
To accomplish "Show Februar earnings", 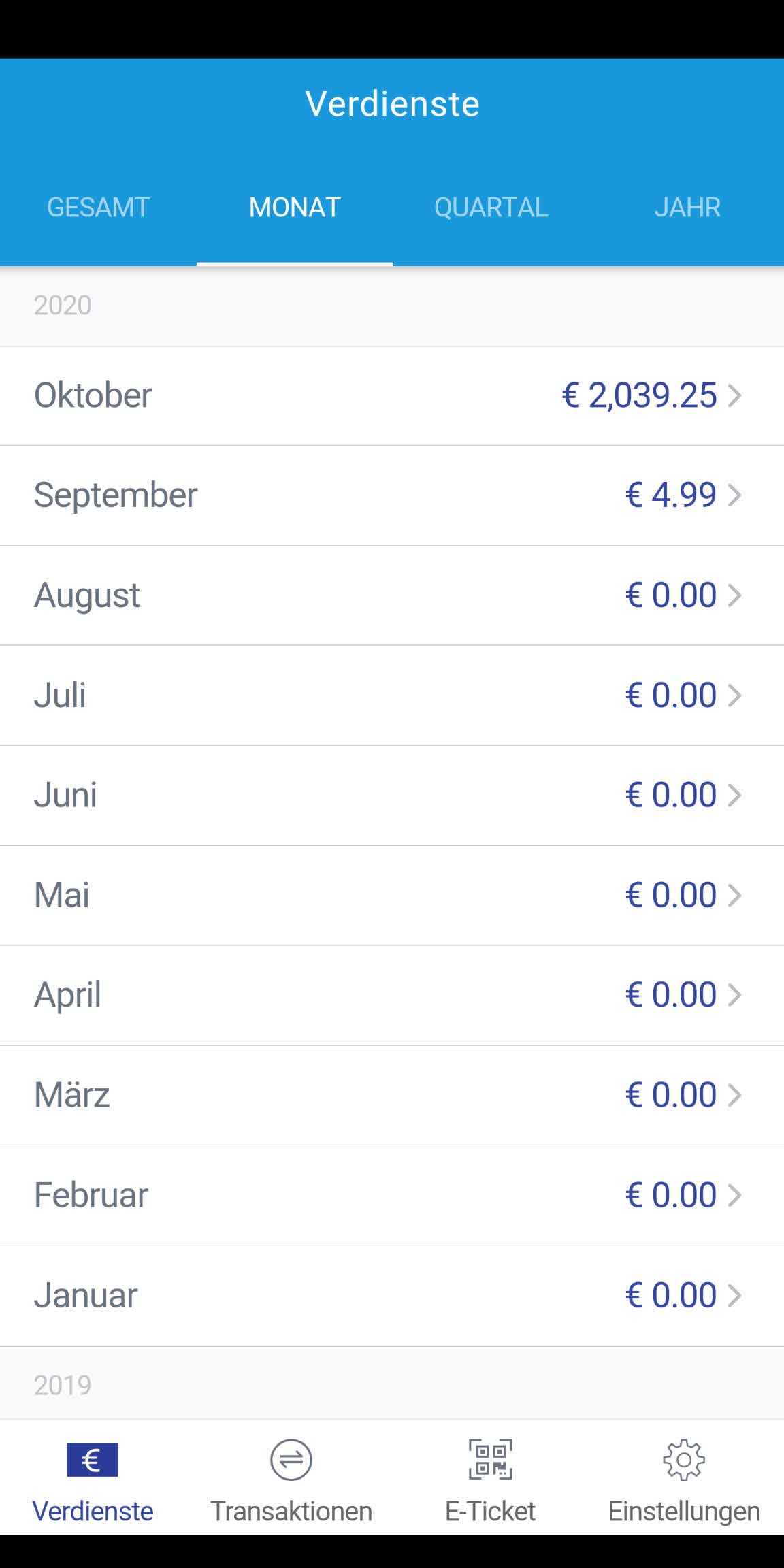I will 392,1196.
